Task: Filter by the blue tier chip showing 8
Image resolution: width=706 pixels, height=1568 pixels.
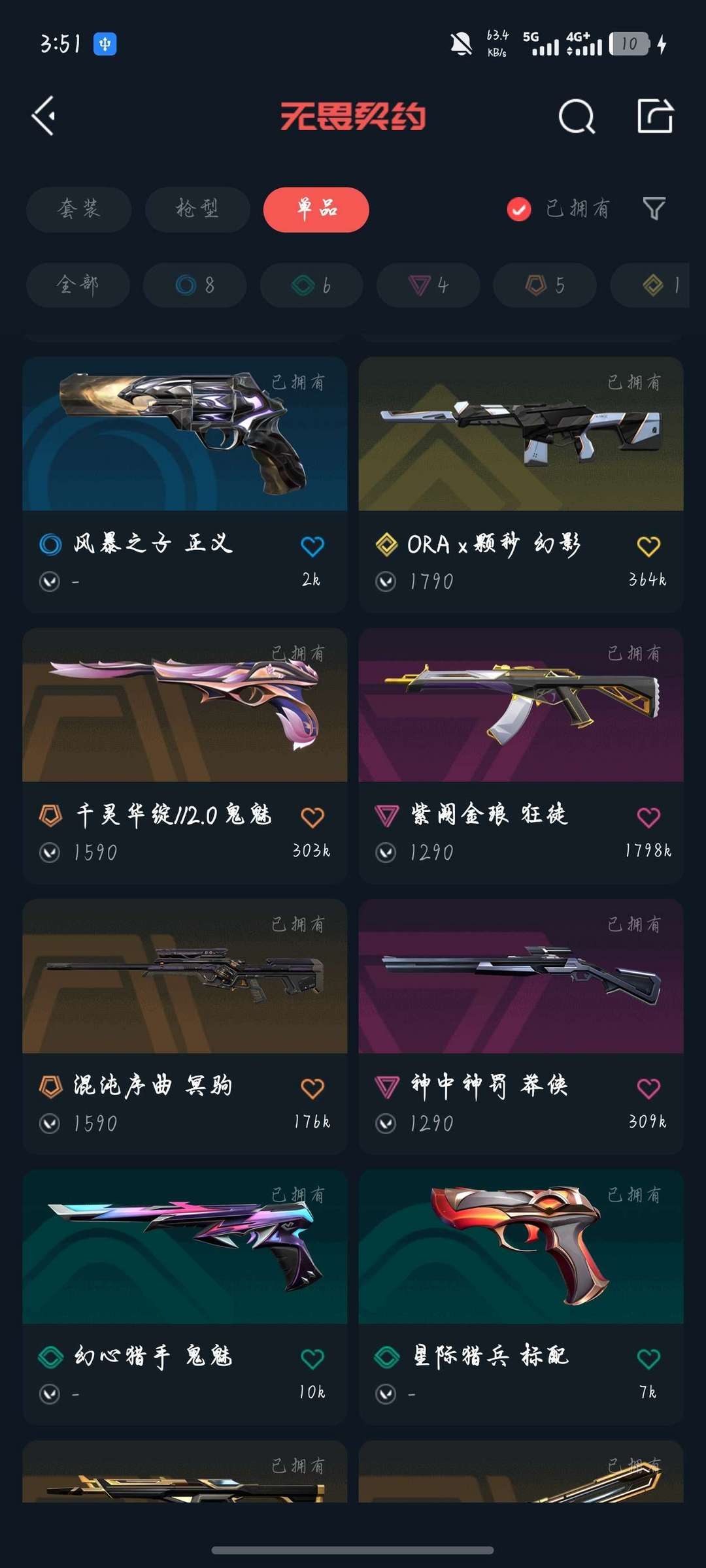Action: pos(195,285)
